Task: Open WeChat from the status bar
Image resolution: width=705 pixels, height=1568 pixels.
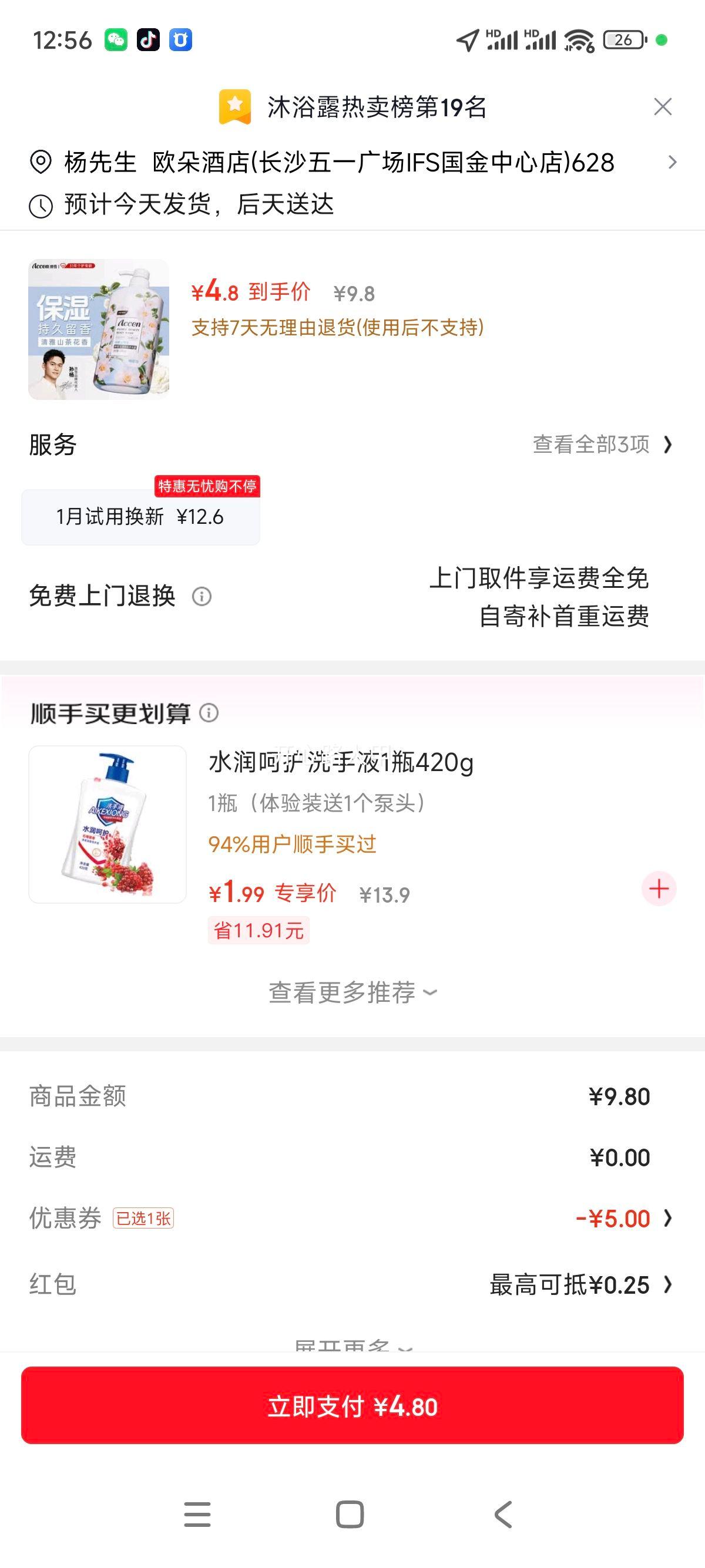Action: [117, 40]
